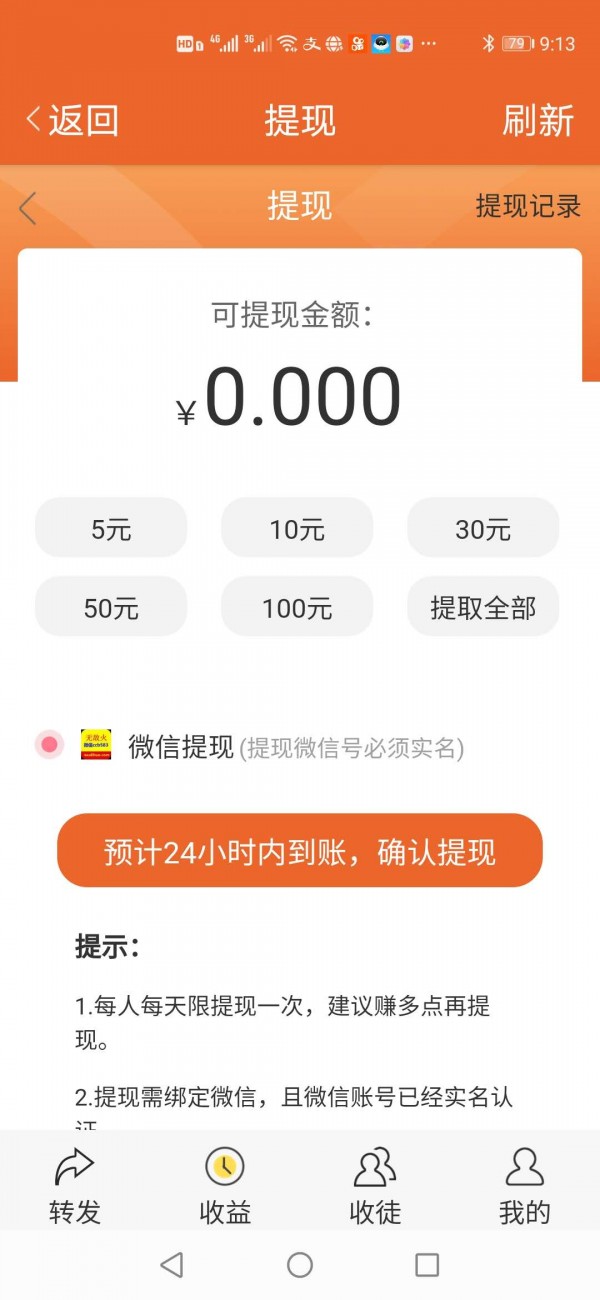Open the 收徒 tab
The width and height of the screenshot is (600, 1300).
click(x=375, y=1186)
